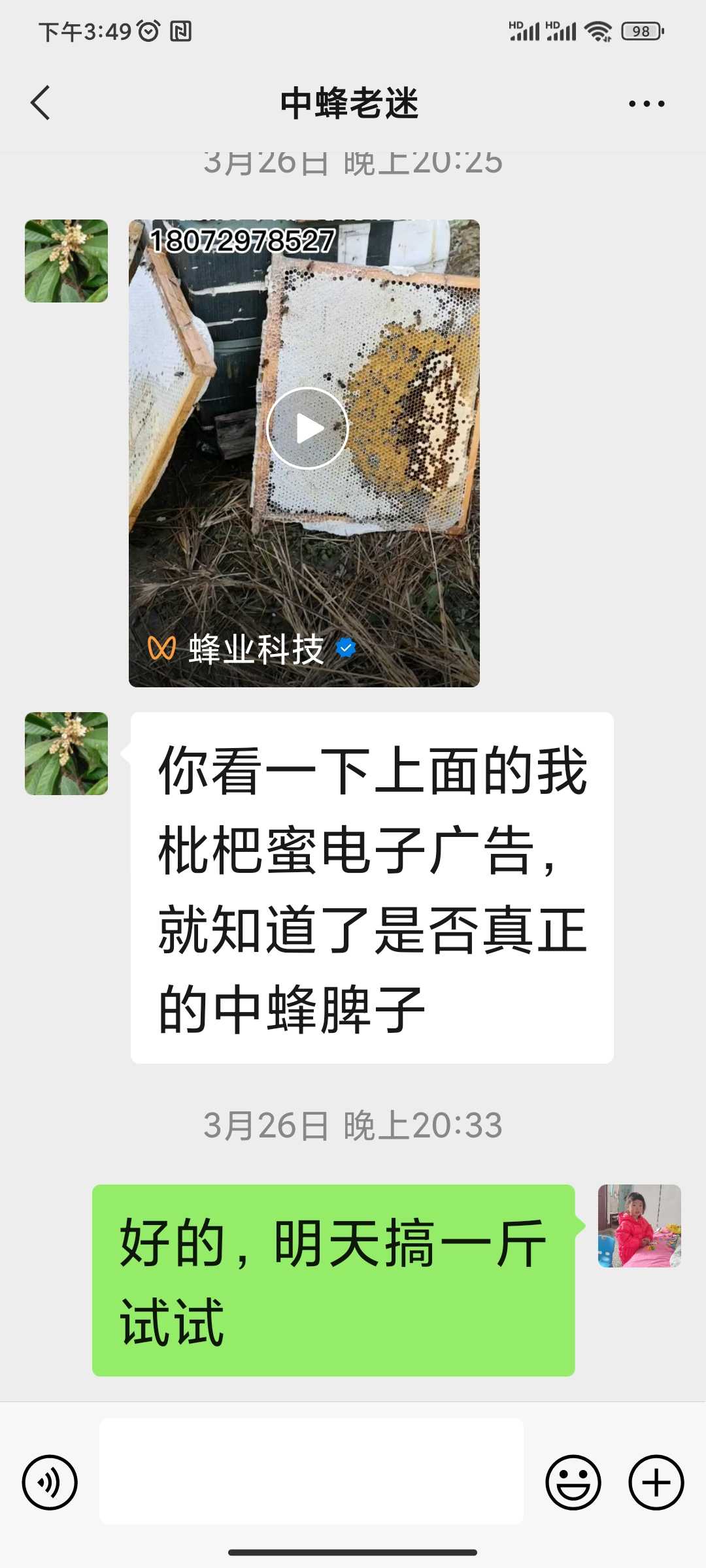Open the chat overflow menu
Image resolution: width=706 pixels, height=1568 pixels.
[x=646, y=103]
